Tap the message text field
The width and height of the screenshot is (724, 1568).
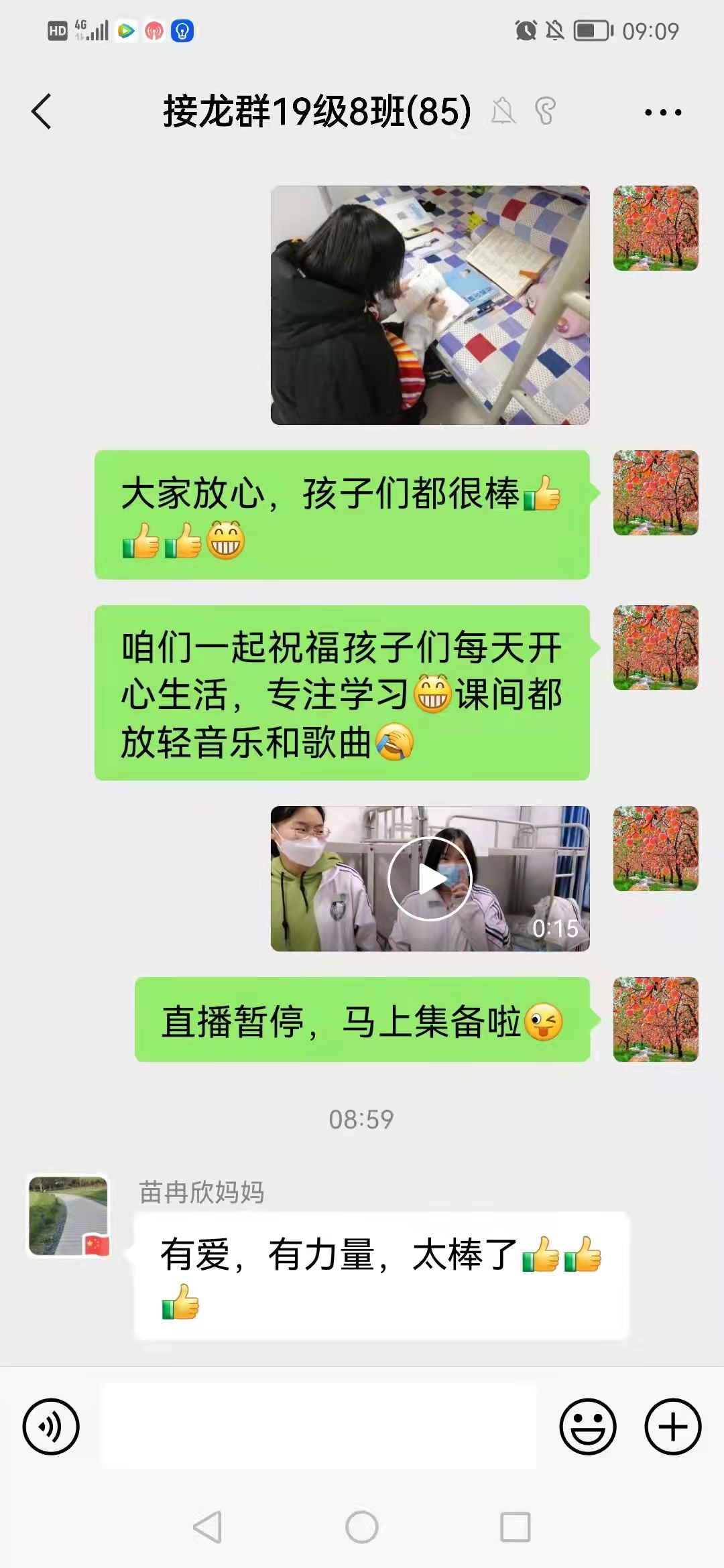pyautogui.click(x=320, y=1427)
